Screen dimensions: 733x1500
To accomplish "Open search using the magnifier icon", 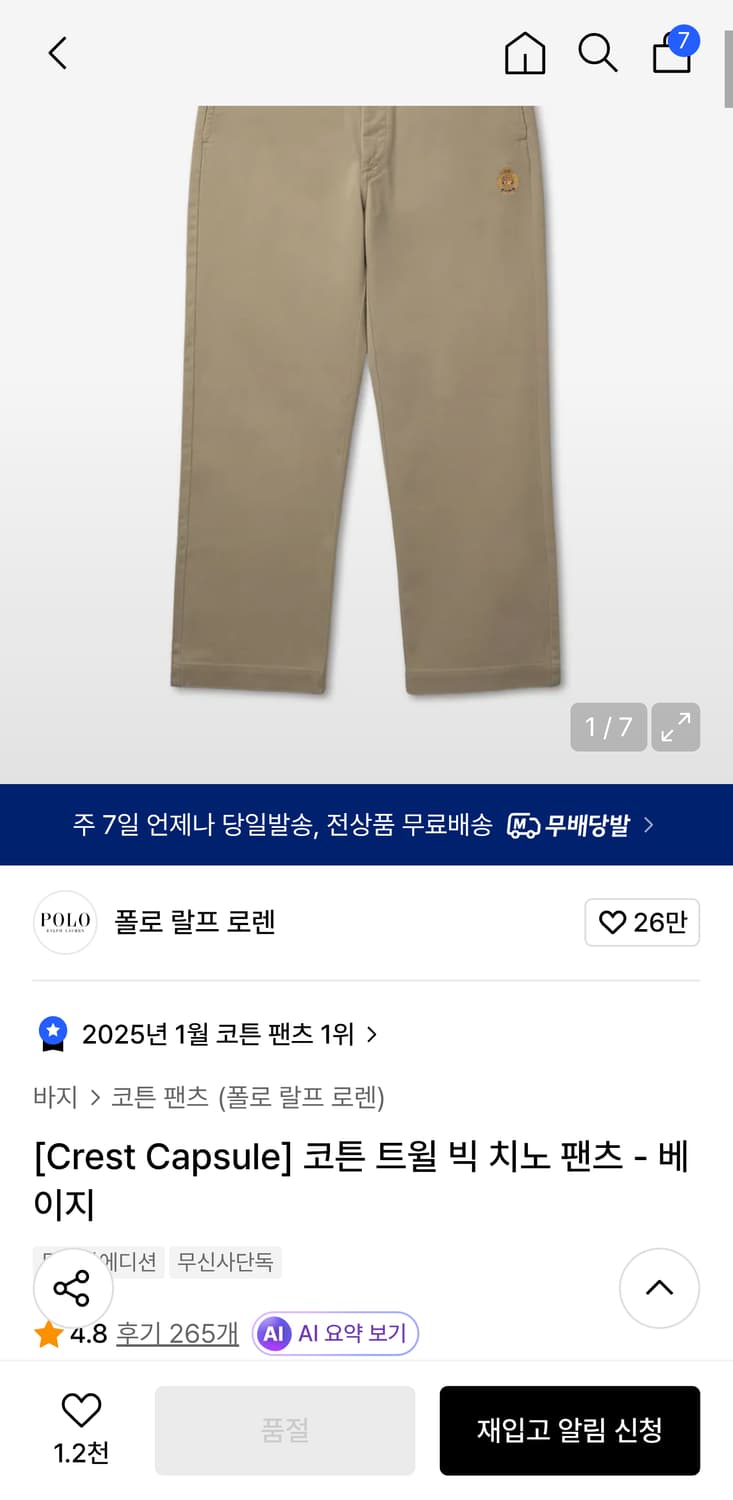I will point(597,54).
